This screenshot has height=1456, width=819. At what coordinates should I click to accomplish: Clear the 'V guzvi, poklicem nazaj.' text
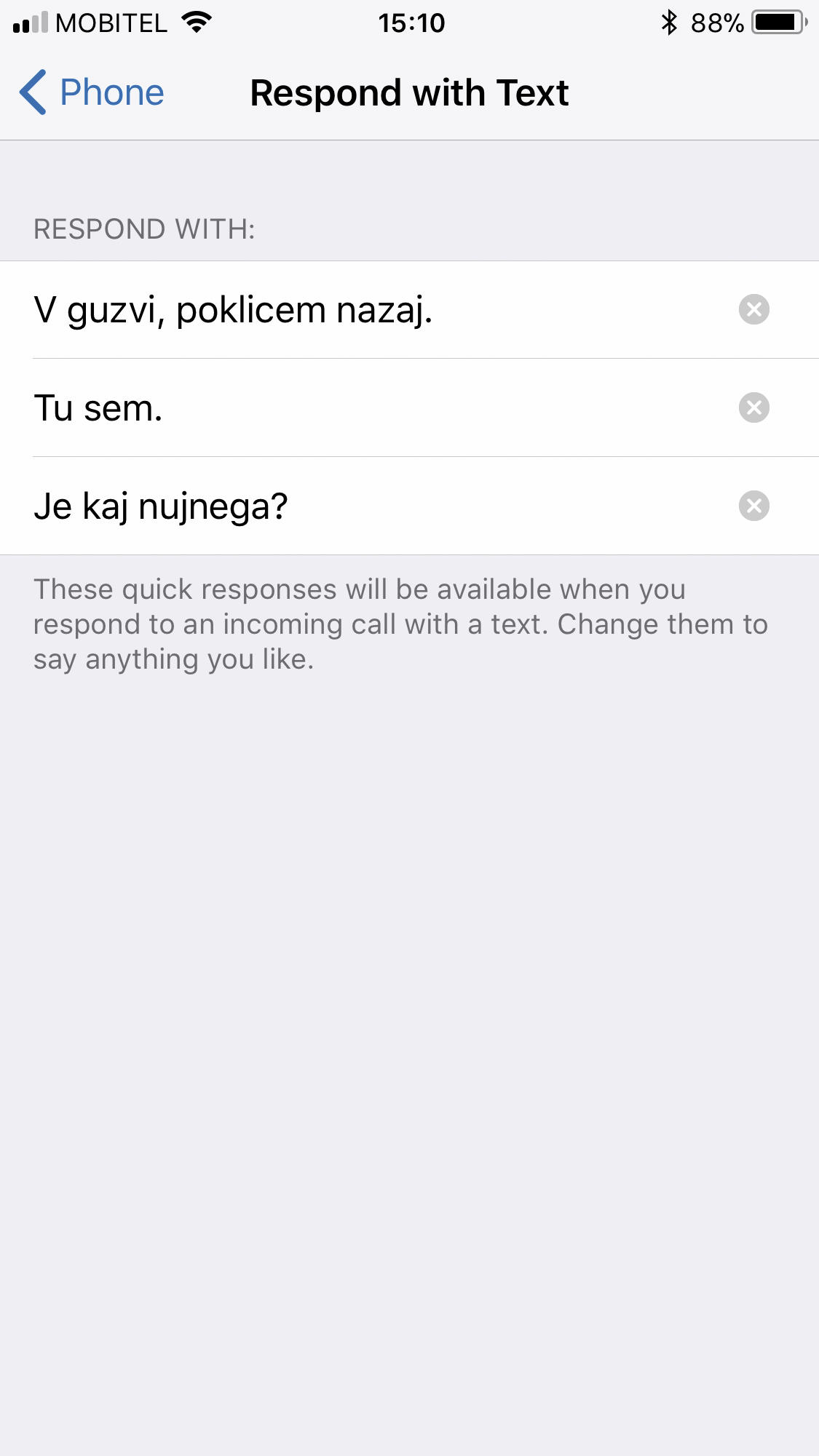coord(753,309)
